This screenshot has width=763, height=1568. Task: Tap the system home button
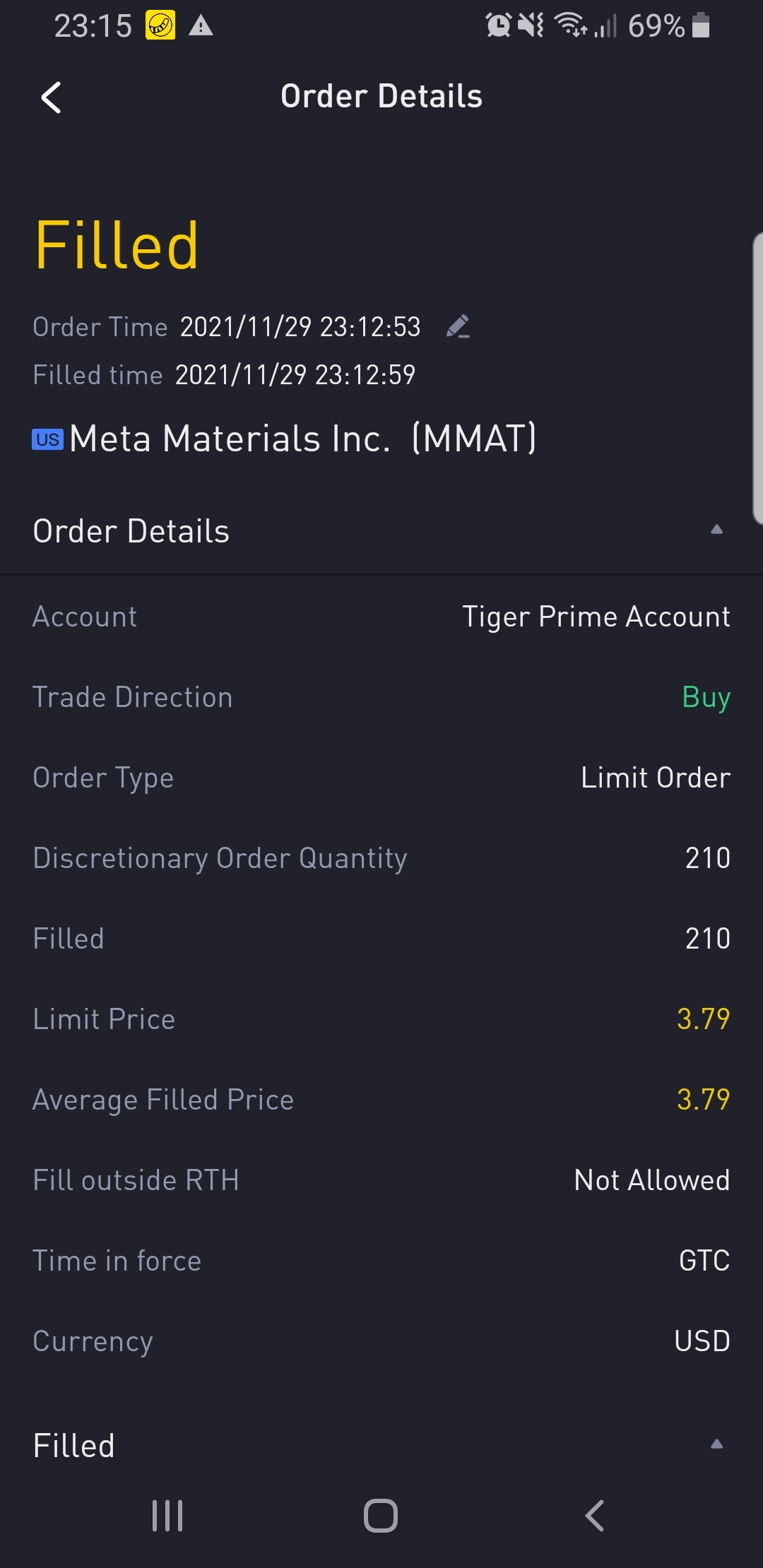pos(381,1516)
